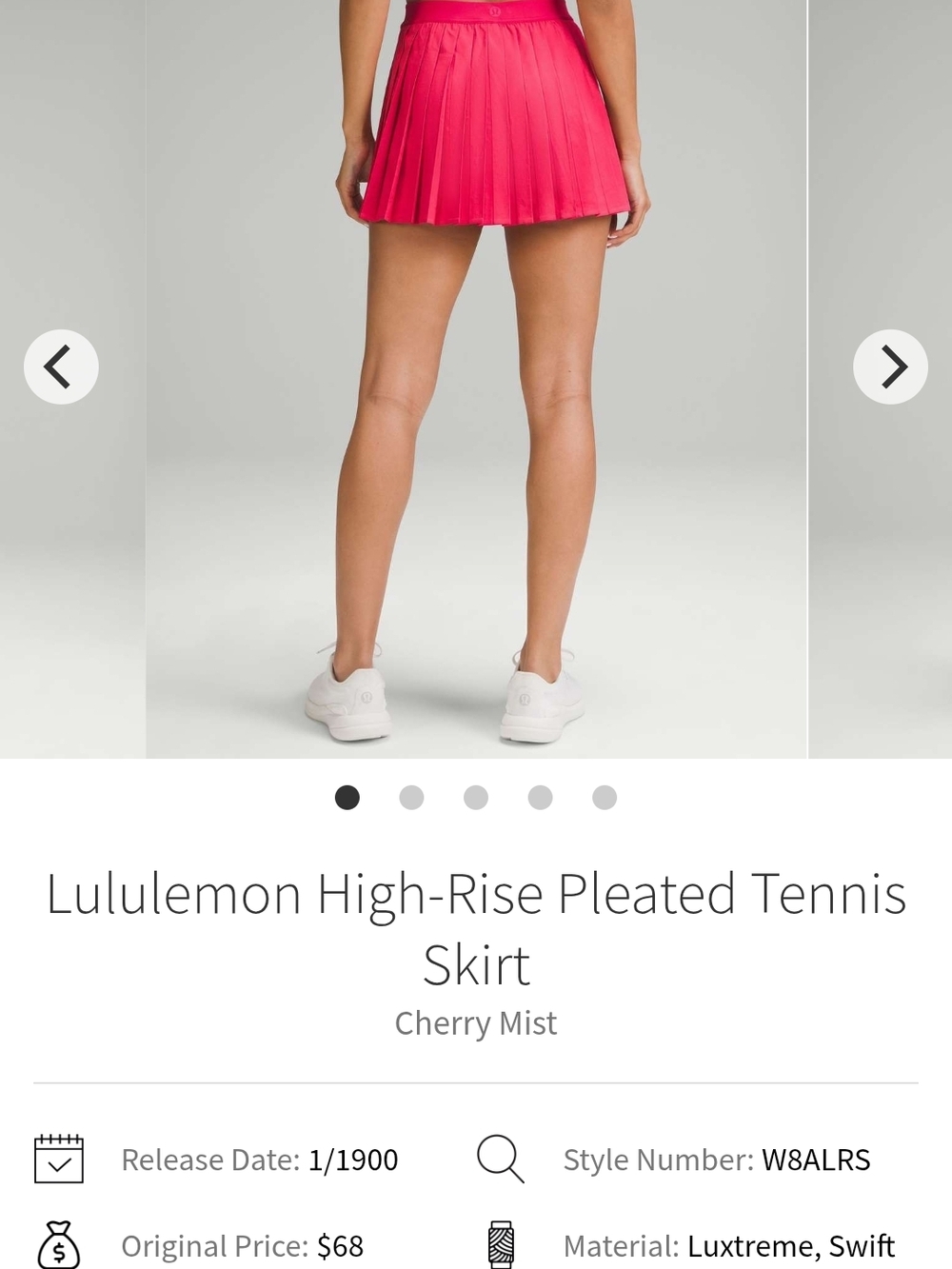Screen dimensions: 952x1269
Task: Select the last carousel dot
Action: tap(605, 797)
